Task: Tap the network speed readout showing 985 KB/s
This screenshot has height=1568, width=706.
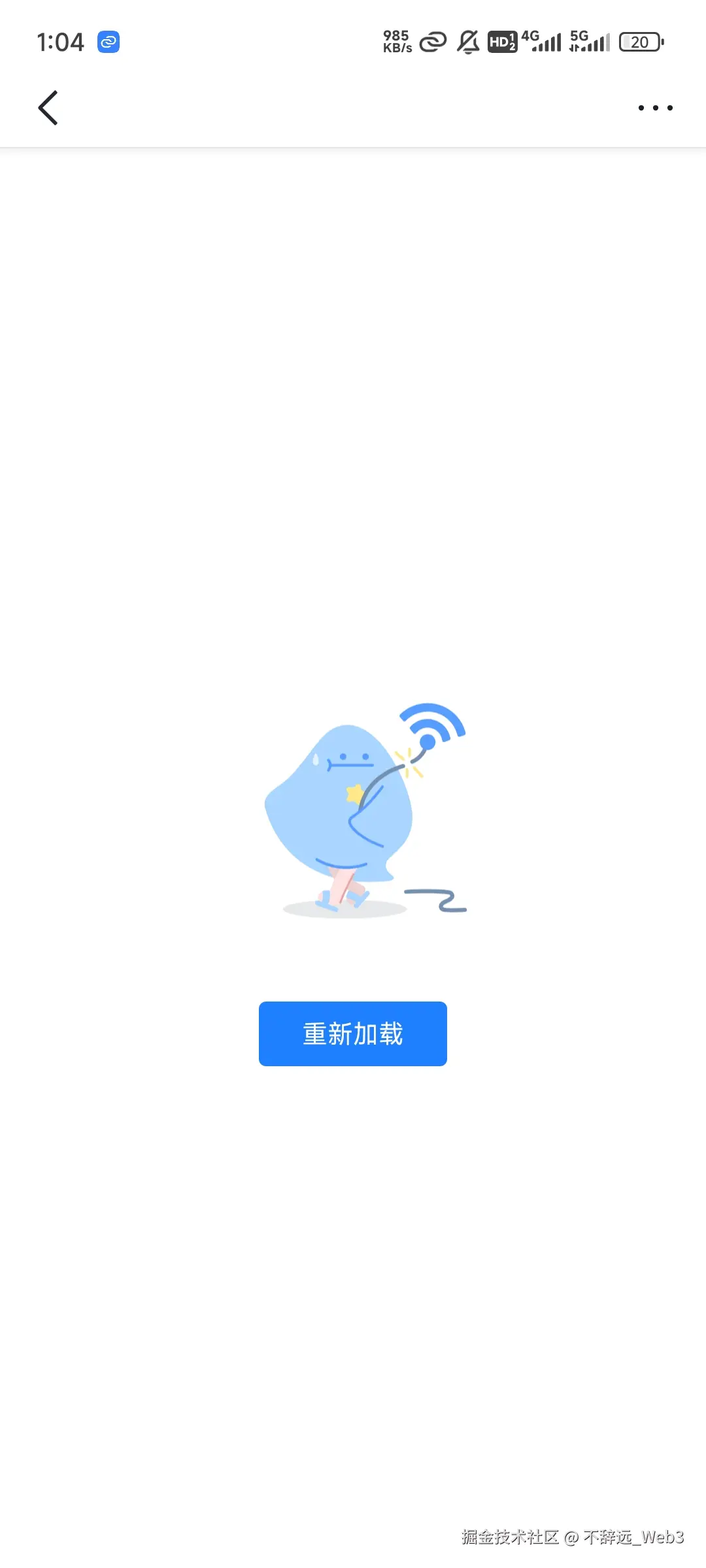Action: pyautogui.click(x=397, y=41)
